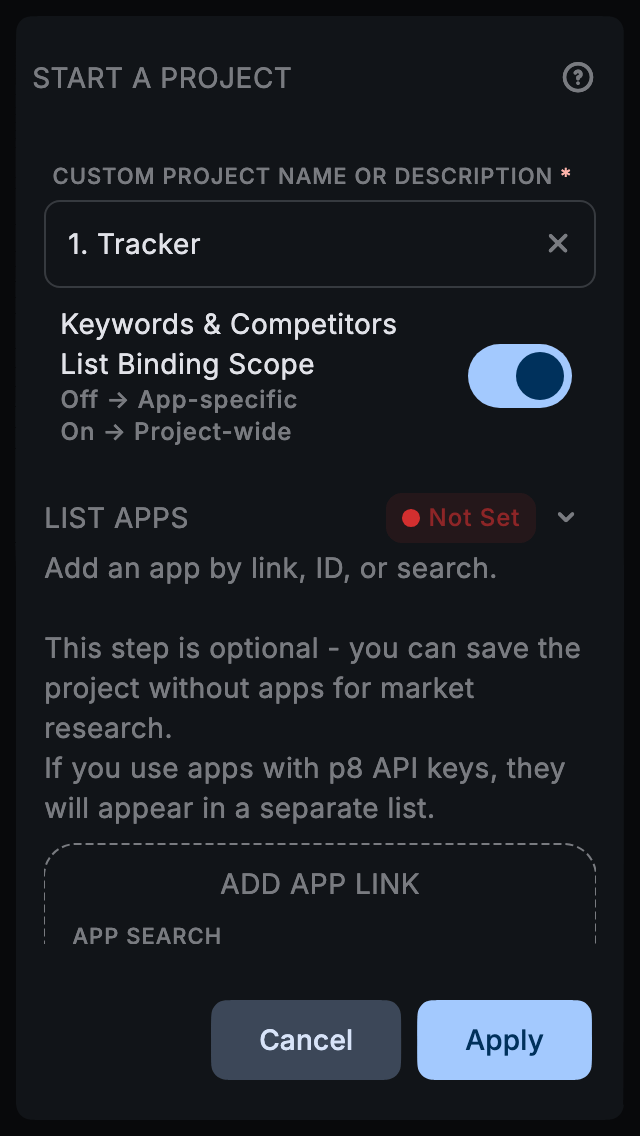Collapse the List Apps section chevron

[566, 517]
